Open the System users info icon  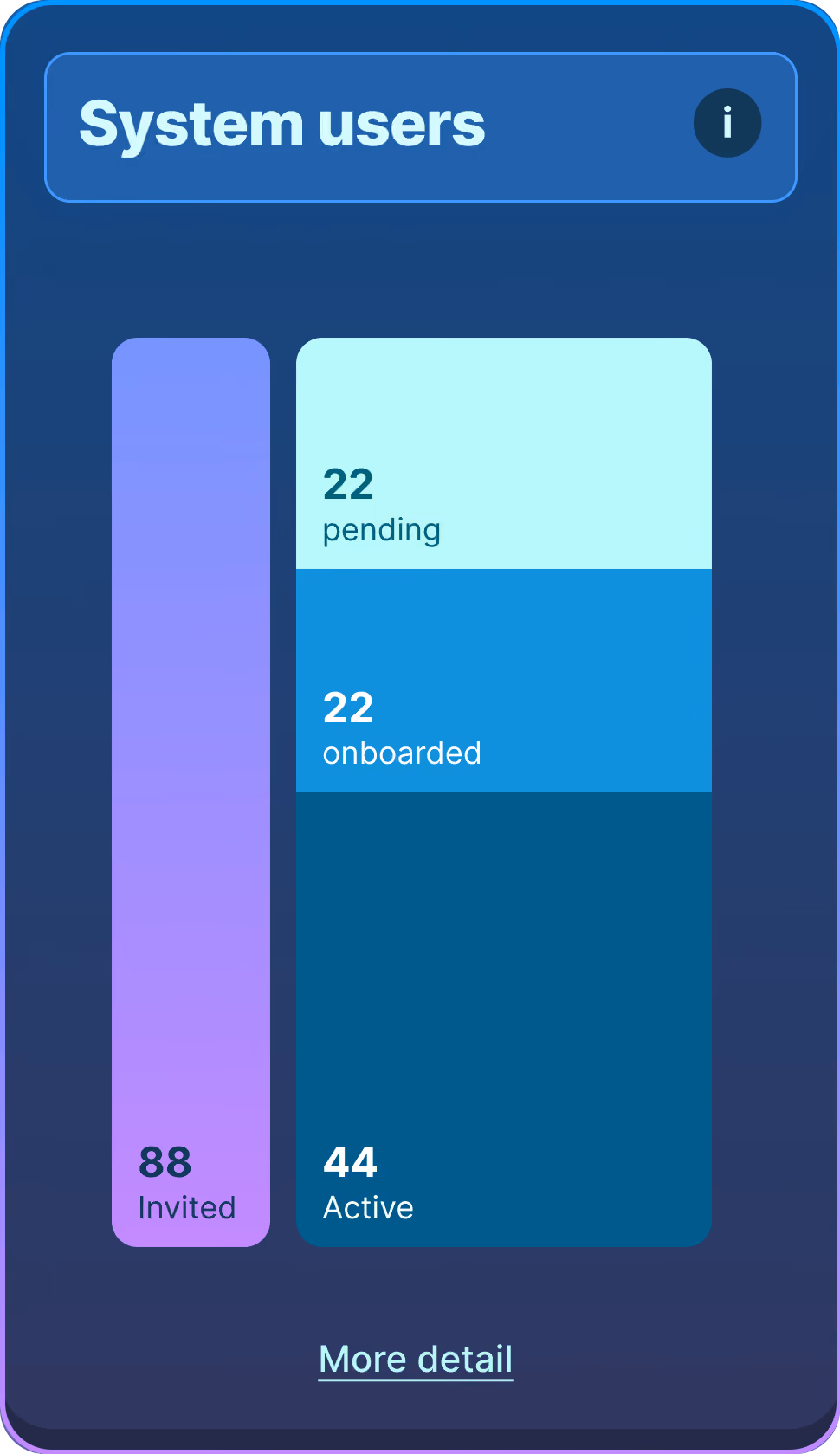point(727,123)
